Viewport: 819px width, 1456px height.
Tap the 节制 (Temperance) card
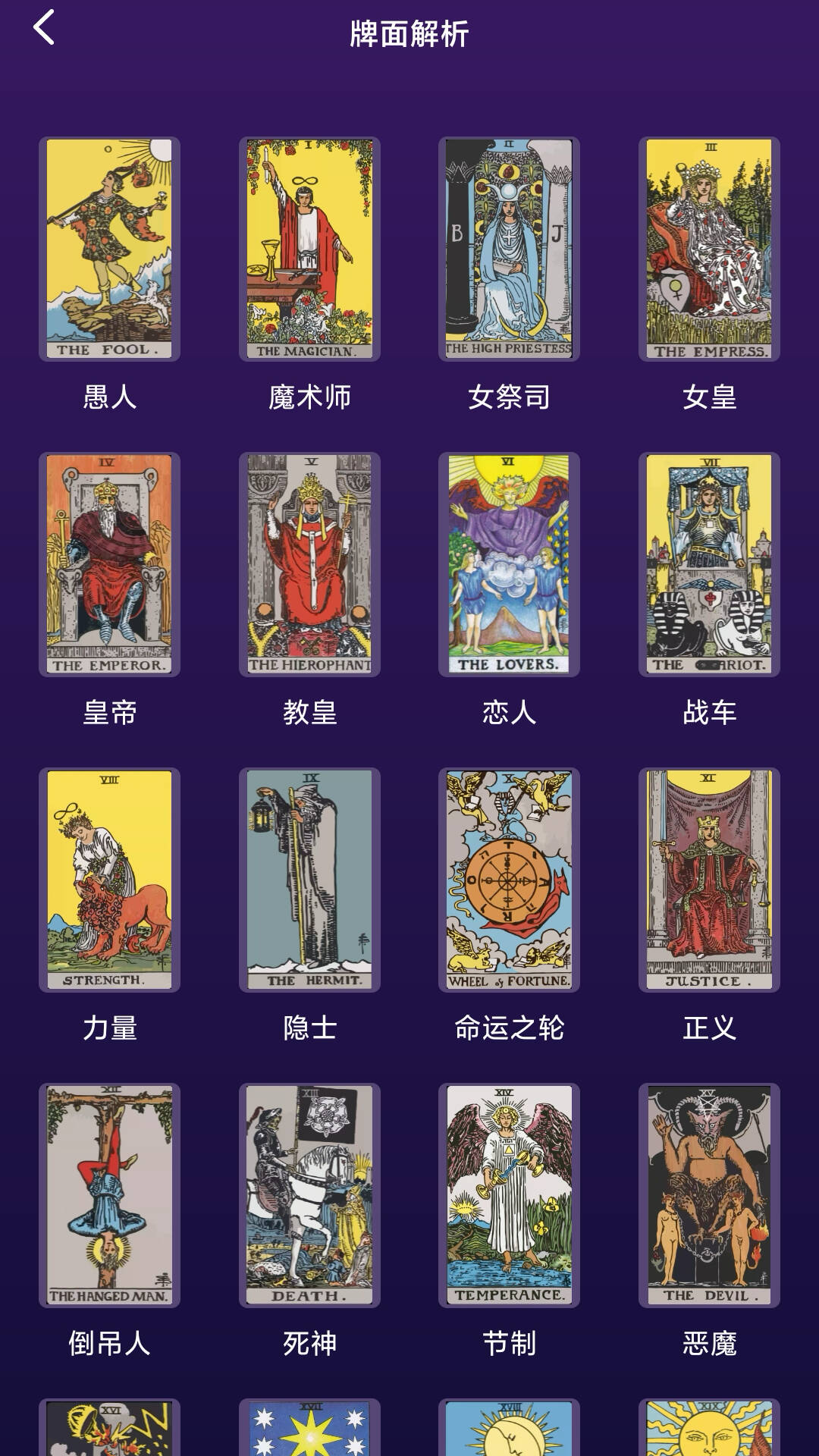tap(509, 1195)
